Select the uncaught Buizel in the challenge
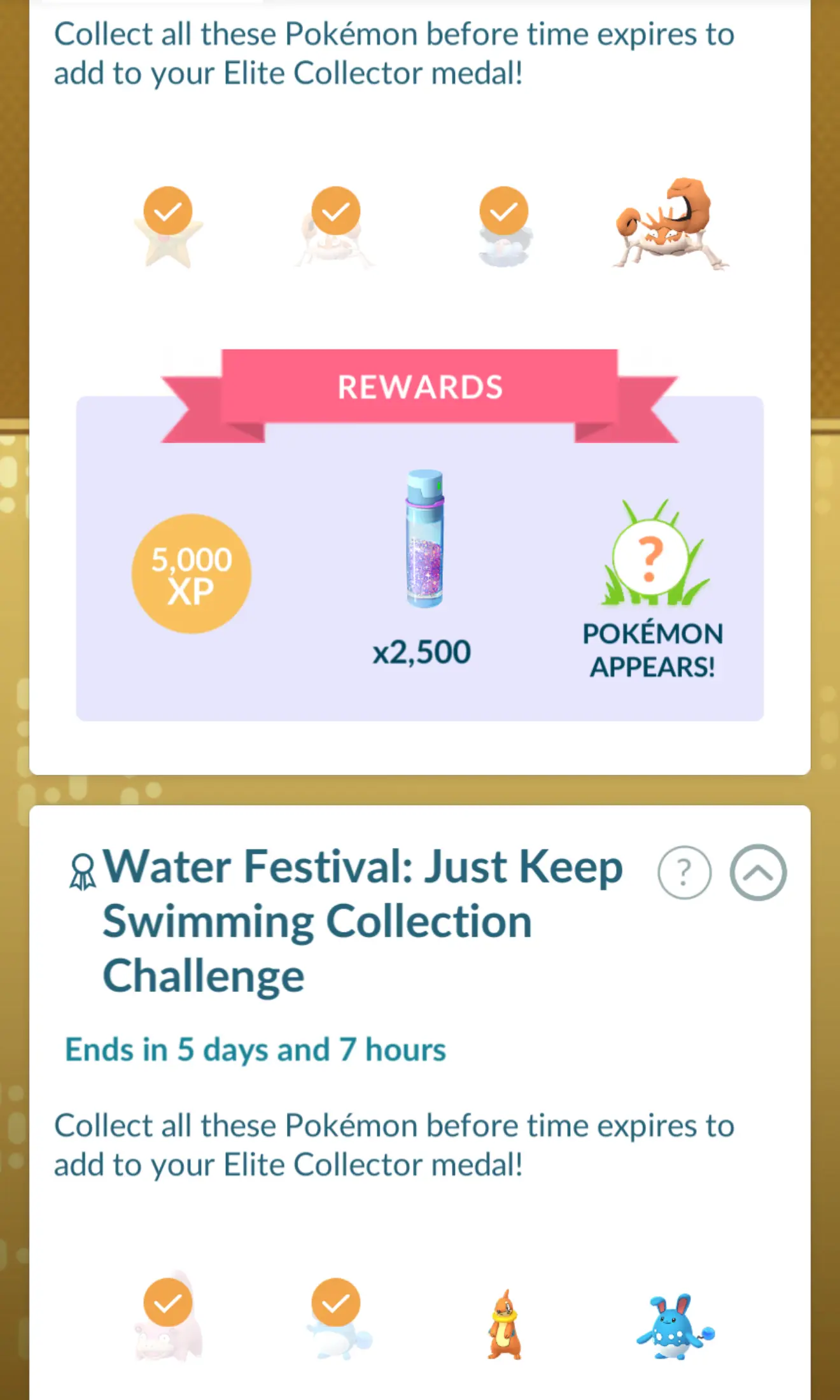Screen dimensions: 840x1400 tap(504, 1324)
